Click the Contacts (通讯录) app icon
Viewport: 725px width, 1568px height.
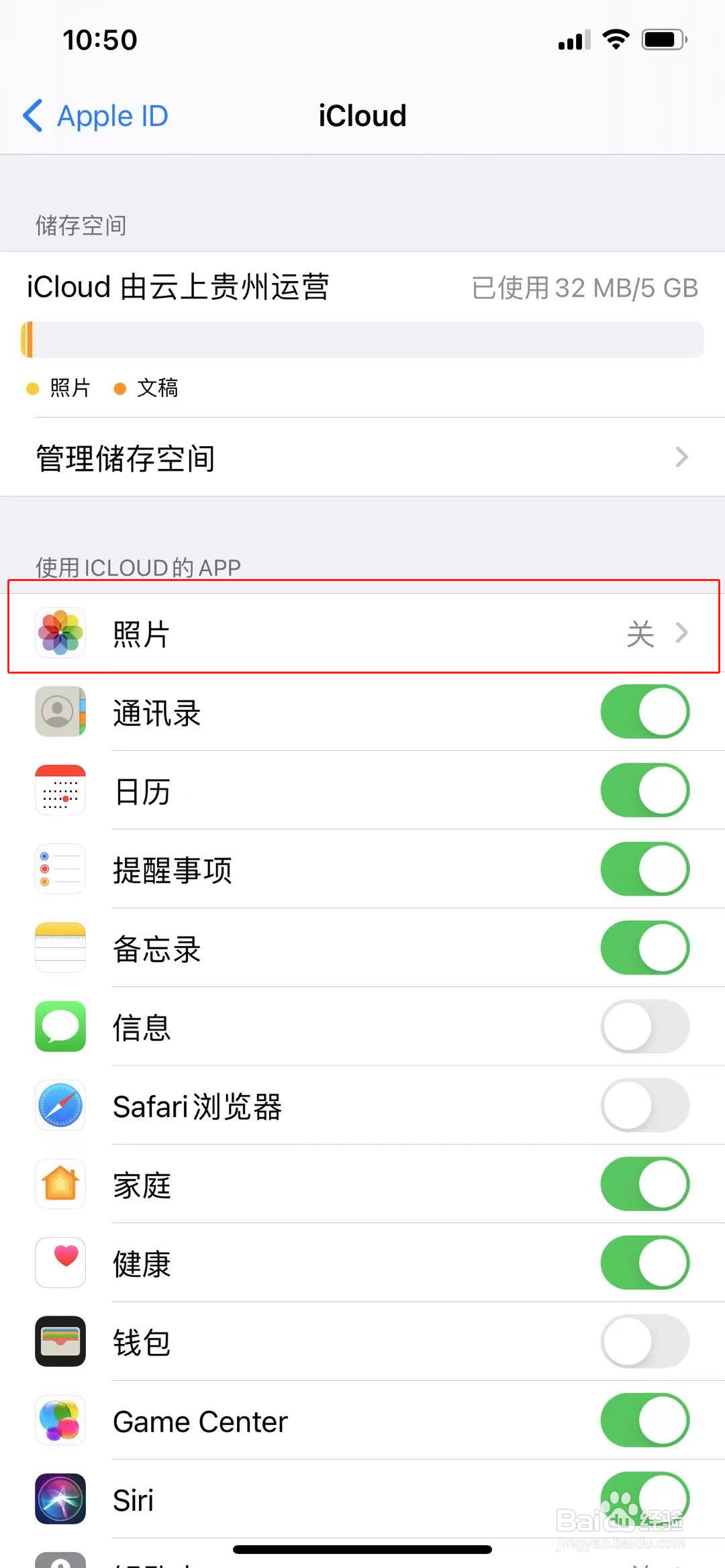[60, 713]
